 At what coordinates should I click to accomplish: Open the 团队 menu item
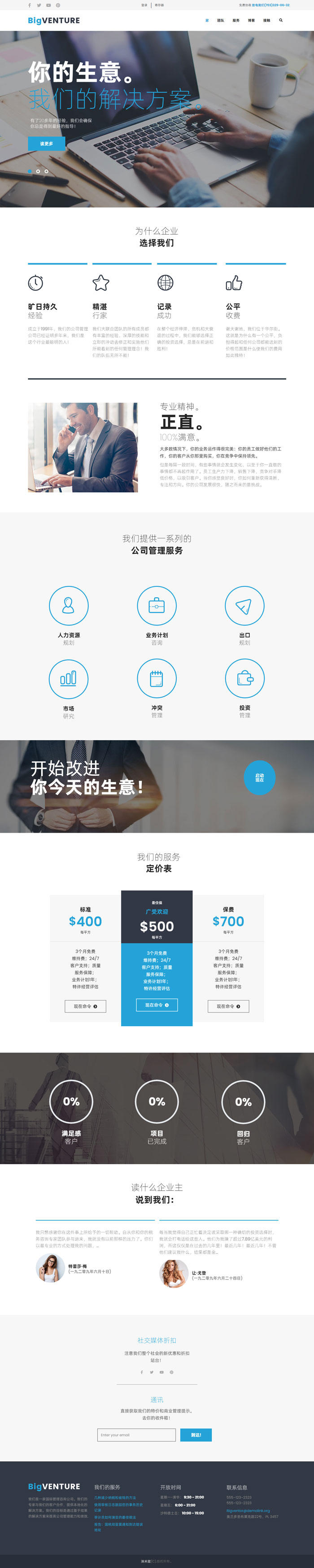pos(220,21)
